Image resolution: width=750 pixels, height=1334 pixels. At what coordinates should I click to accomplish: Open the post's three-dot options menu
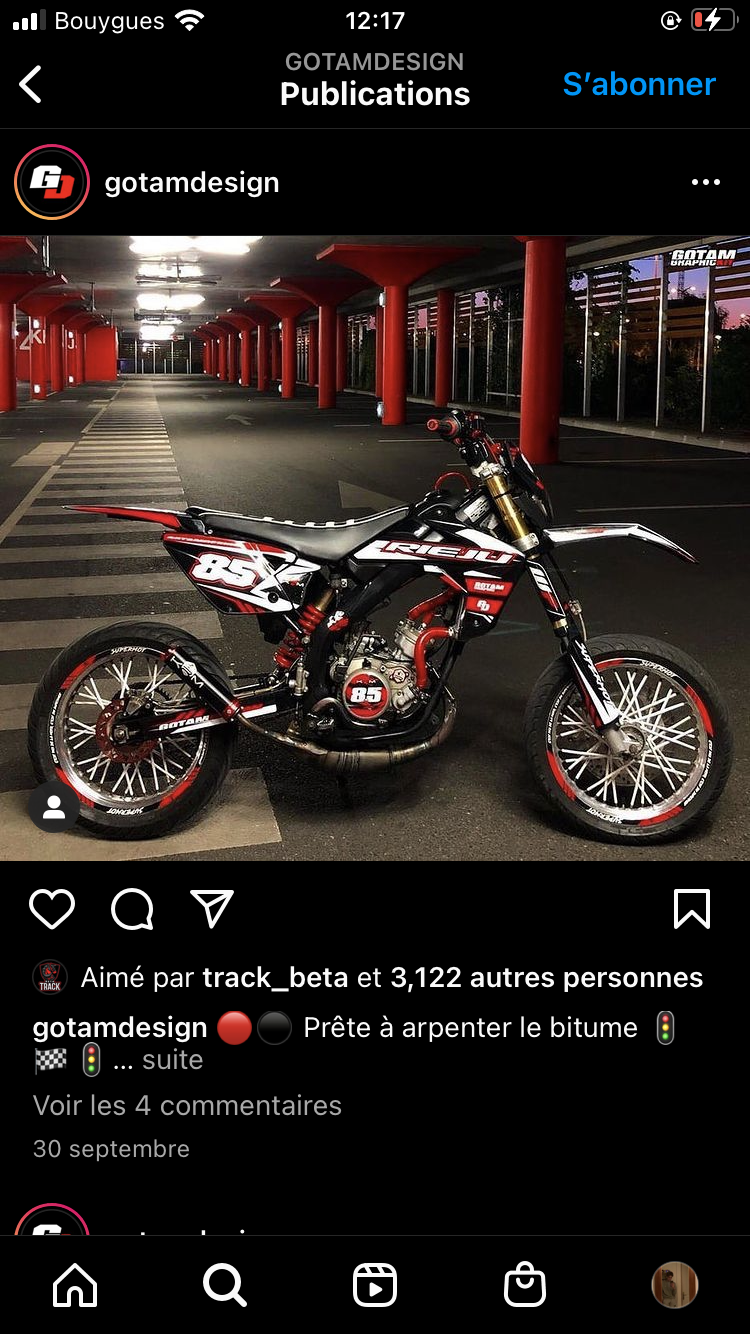coord(705,182)
